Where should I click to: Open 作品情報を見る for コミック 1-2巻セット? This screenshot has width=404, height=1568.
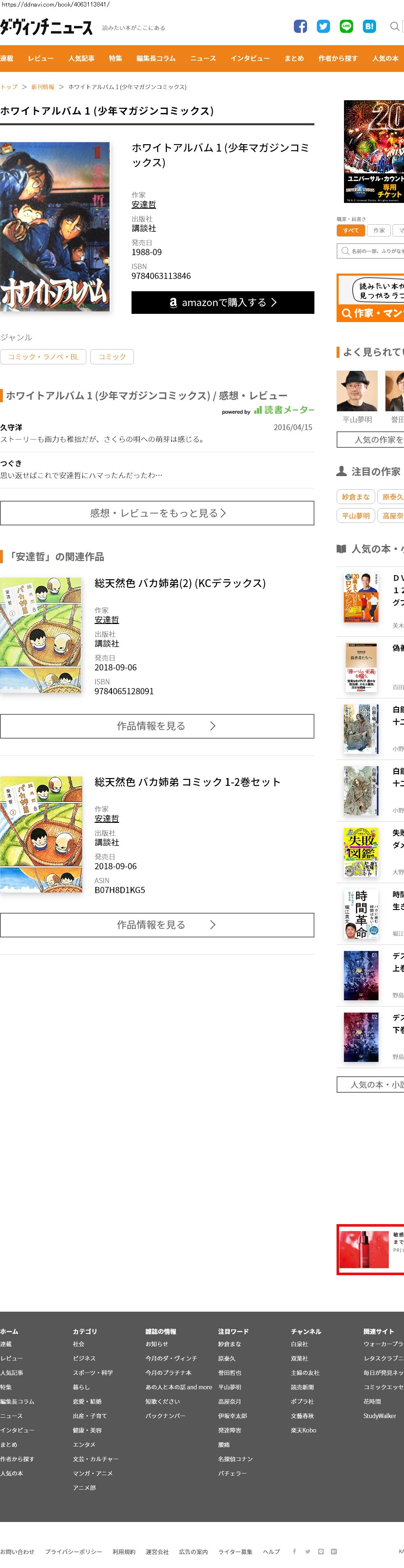click(x=157, y=925)
